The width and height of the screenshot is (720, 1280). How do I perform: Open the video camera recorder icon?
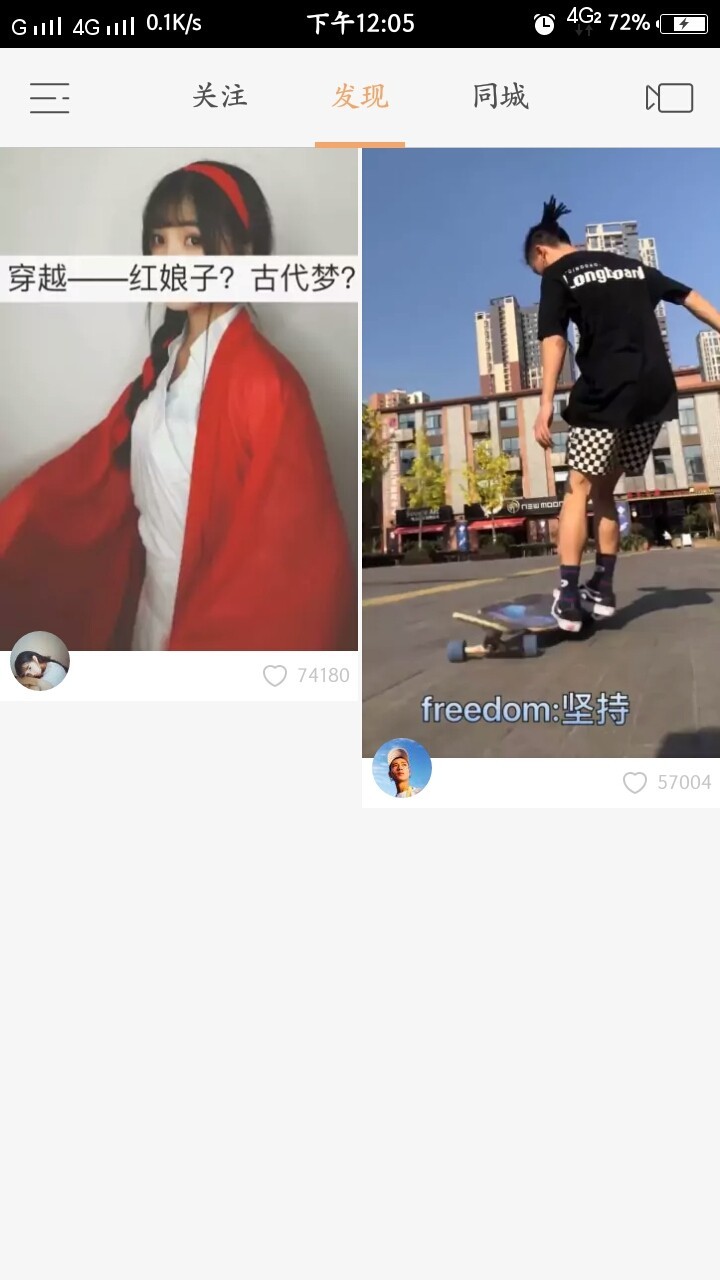[669, 98]
